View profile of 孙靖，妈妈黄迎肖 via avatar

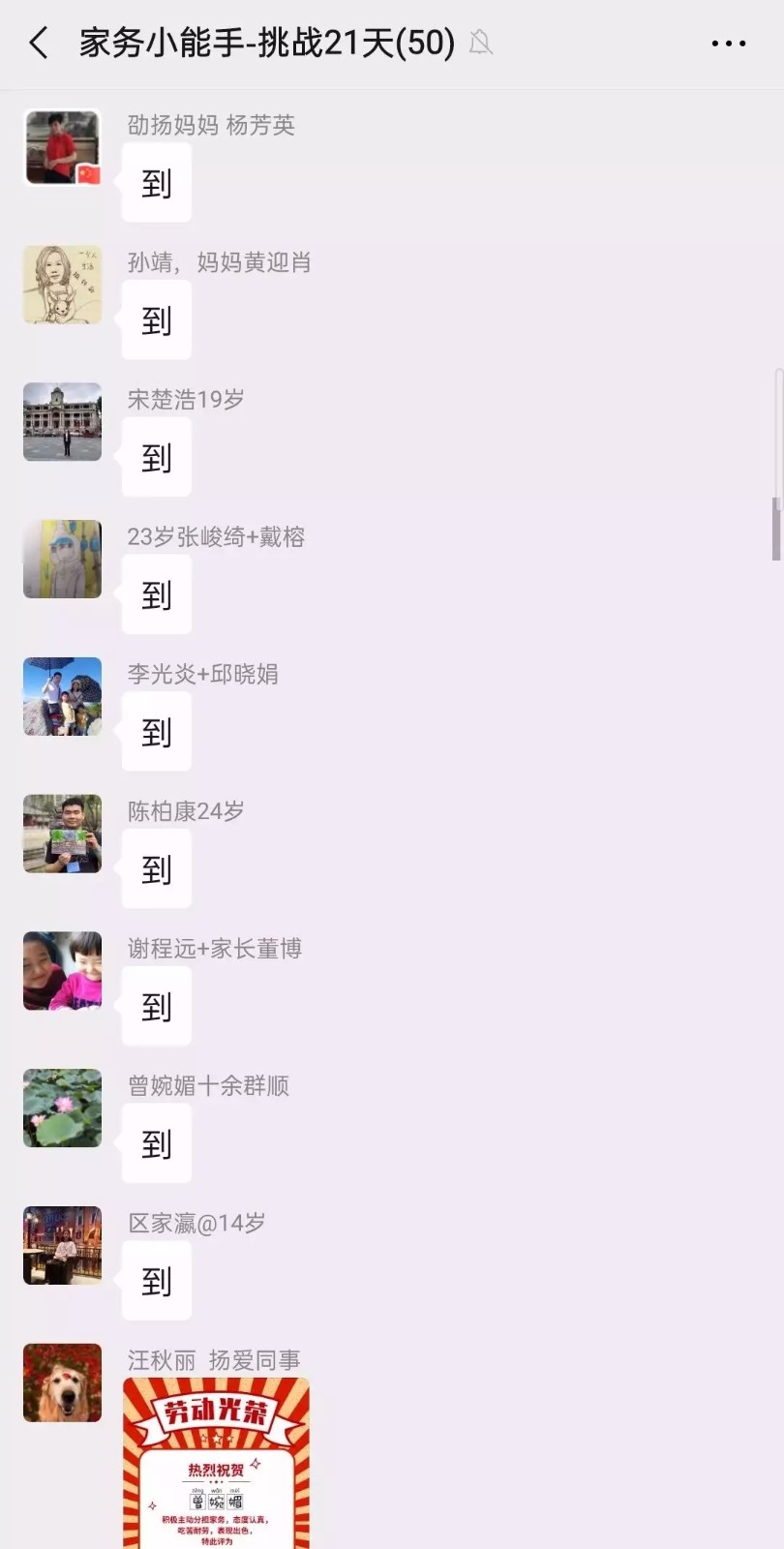coord(62,285)
